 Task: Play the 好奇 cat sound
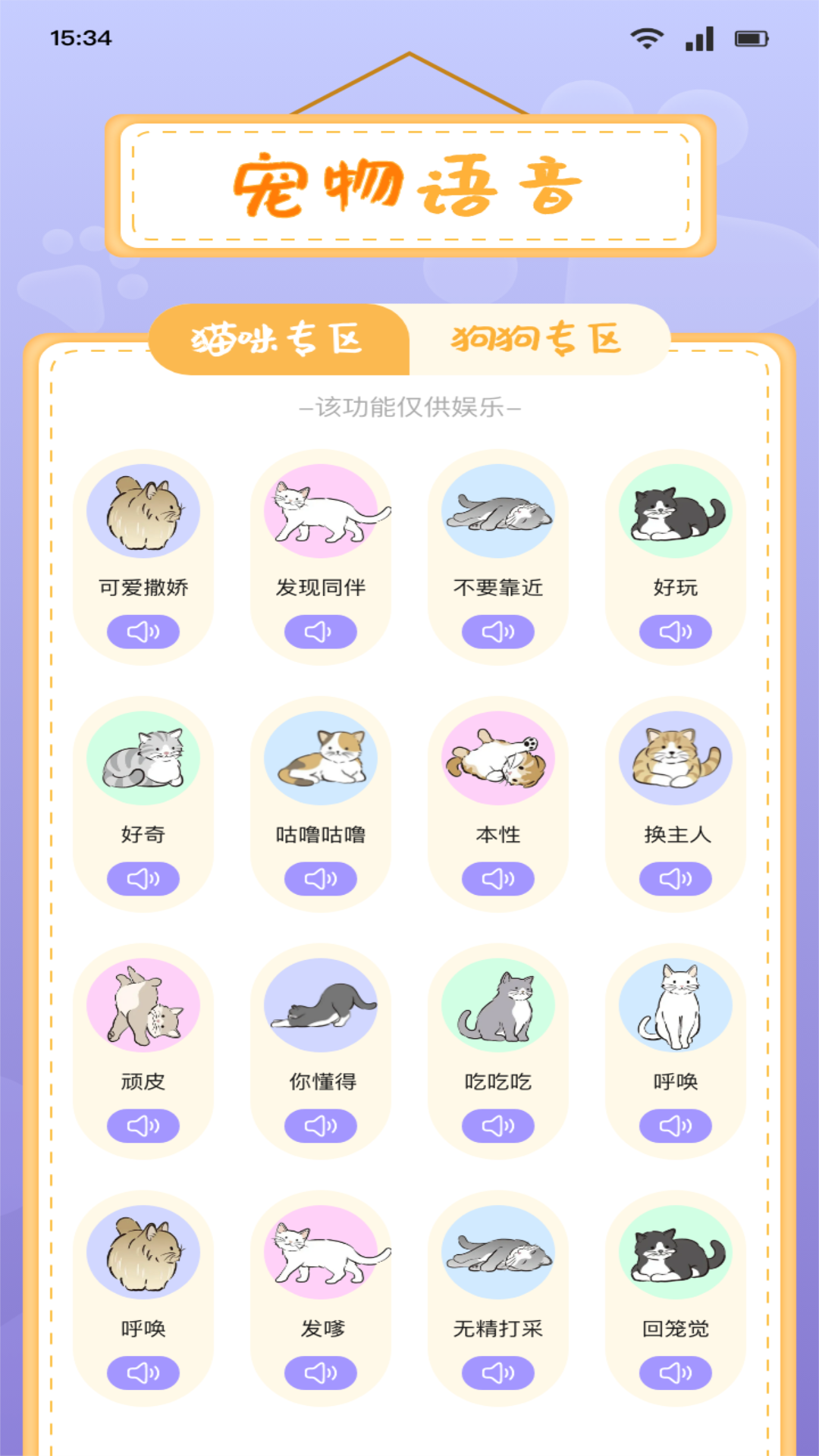143,878
